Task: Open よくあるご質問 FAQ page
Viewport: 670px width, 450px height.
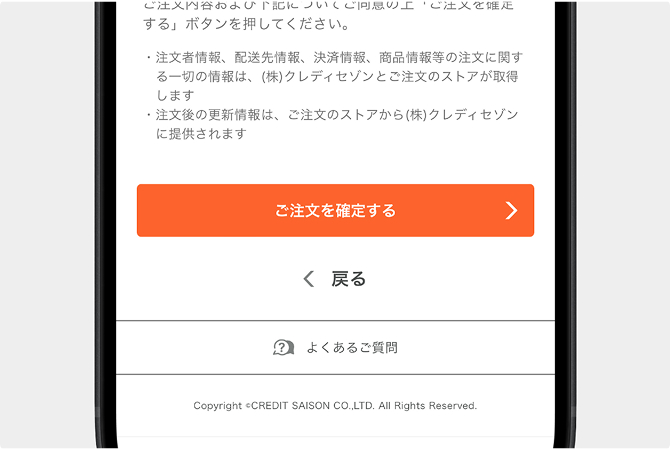Action: point(336,348)
